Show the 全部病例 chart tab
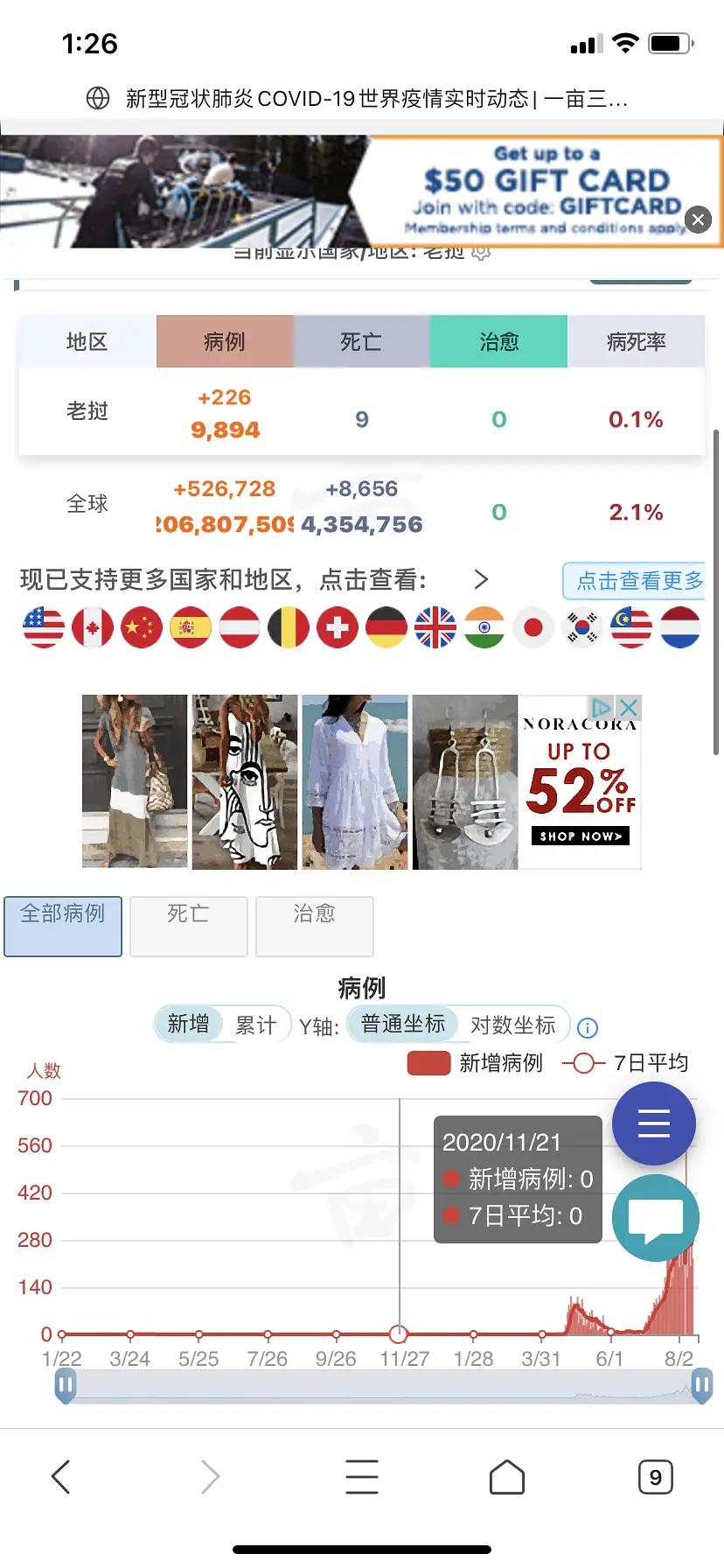This screenshot has width=724, height=1568. point(63,925)
